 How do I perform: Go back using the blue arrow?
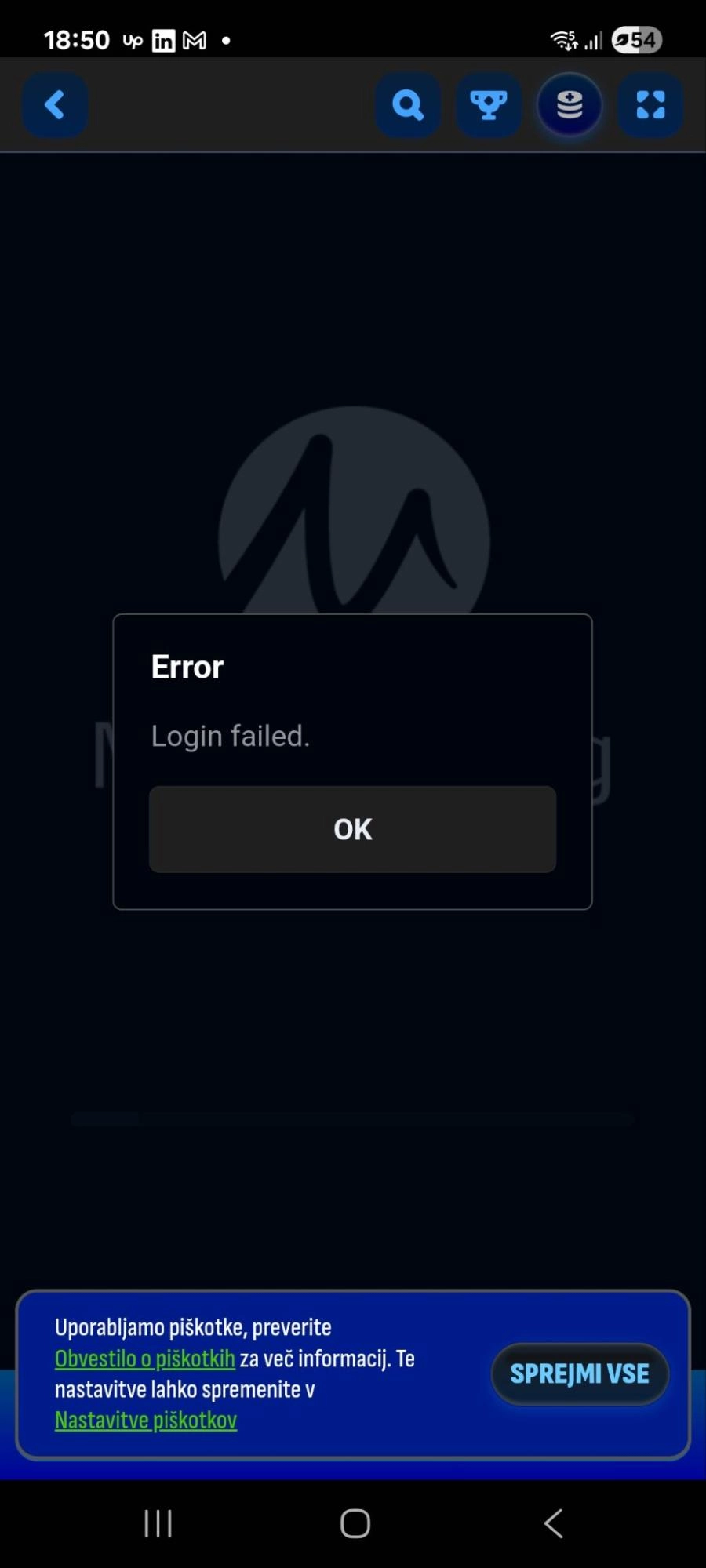pos(54,104)
